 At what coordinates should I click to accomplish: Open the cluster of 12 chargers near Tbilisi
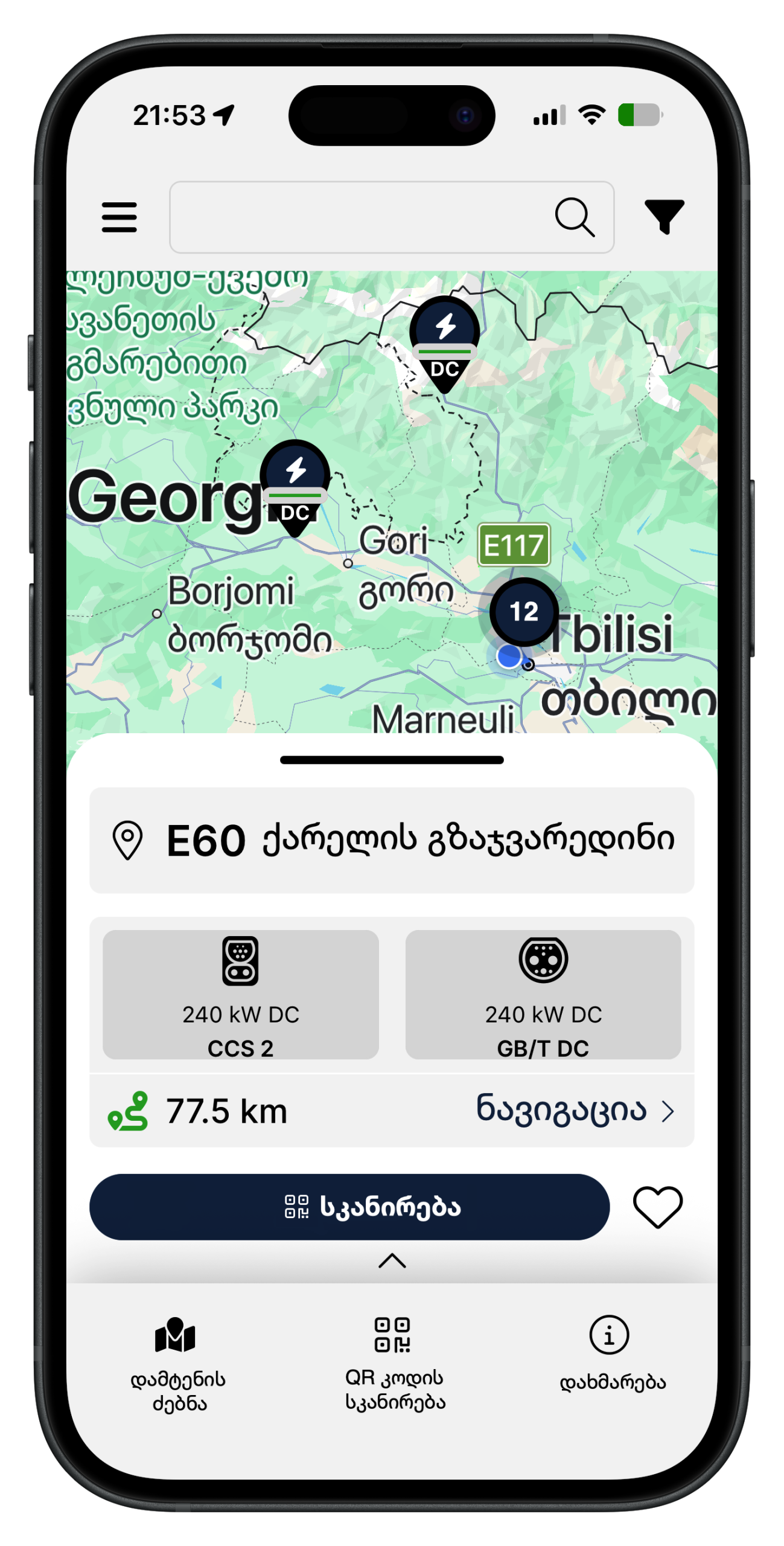click(523, 612)
